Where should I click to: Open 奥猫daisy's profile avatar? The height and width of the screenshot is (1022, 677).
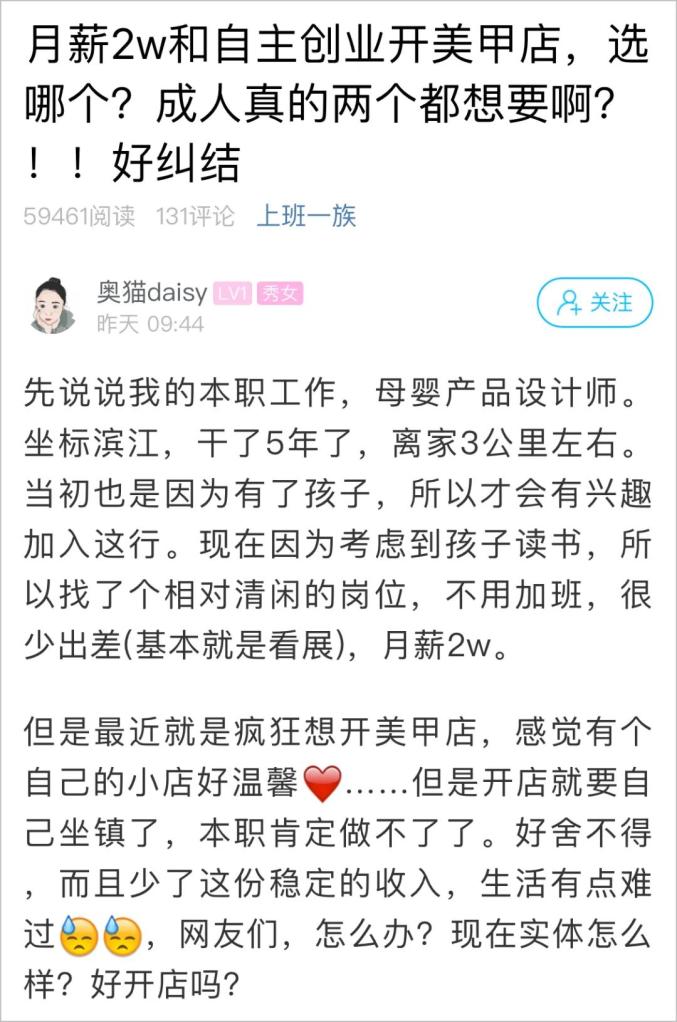(53, 305)
